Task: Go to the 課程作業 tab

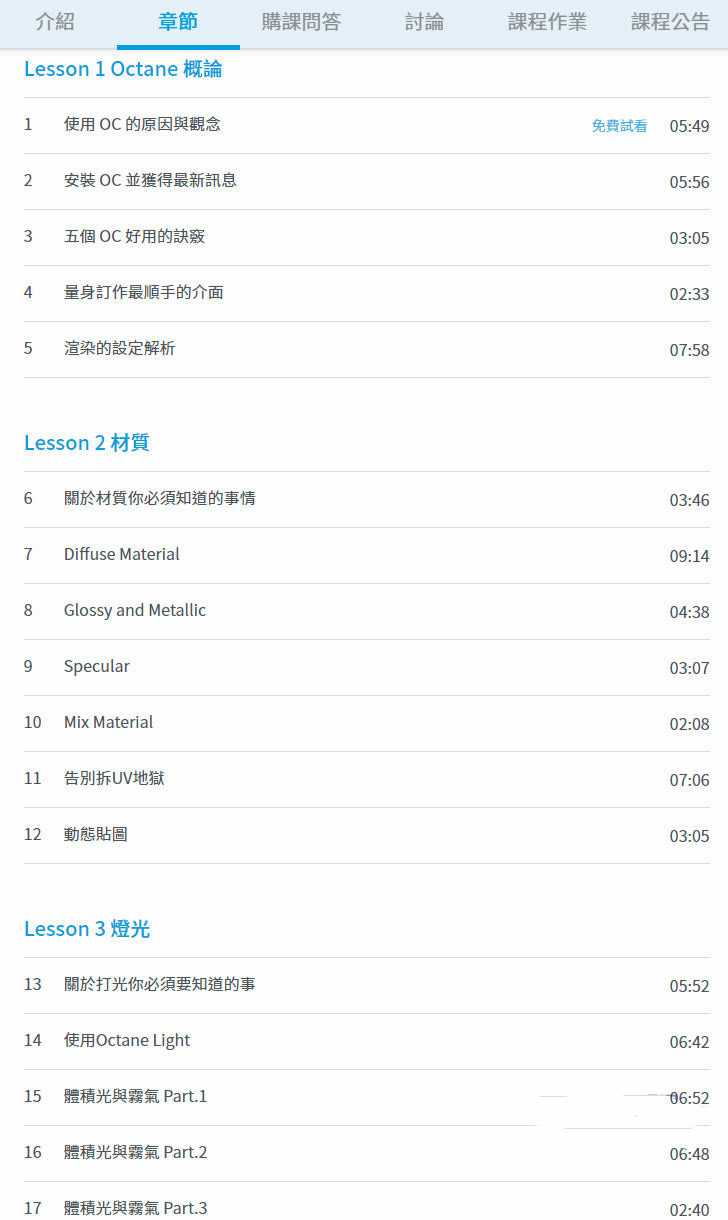Action: (x=547, y=22)
